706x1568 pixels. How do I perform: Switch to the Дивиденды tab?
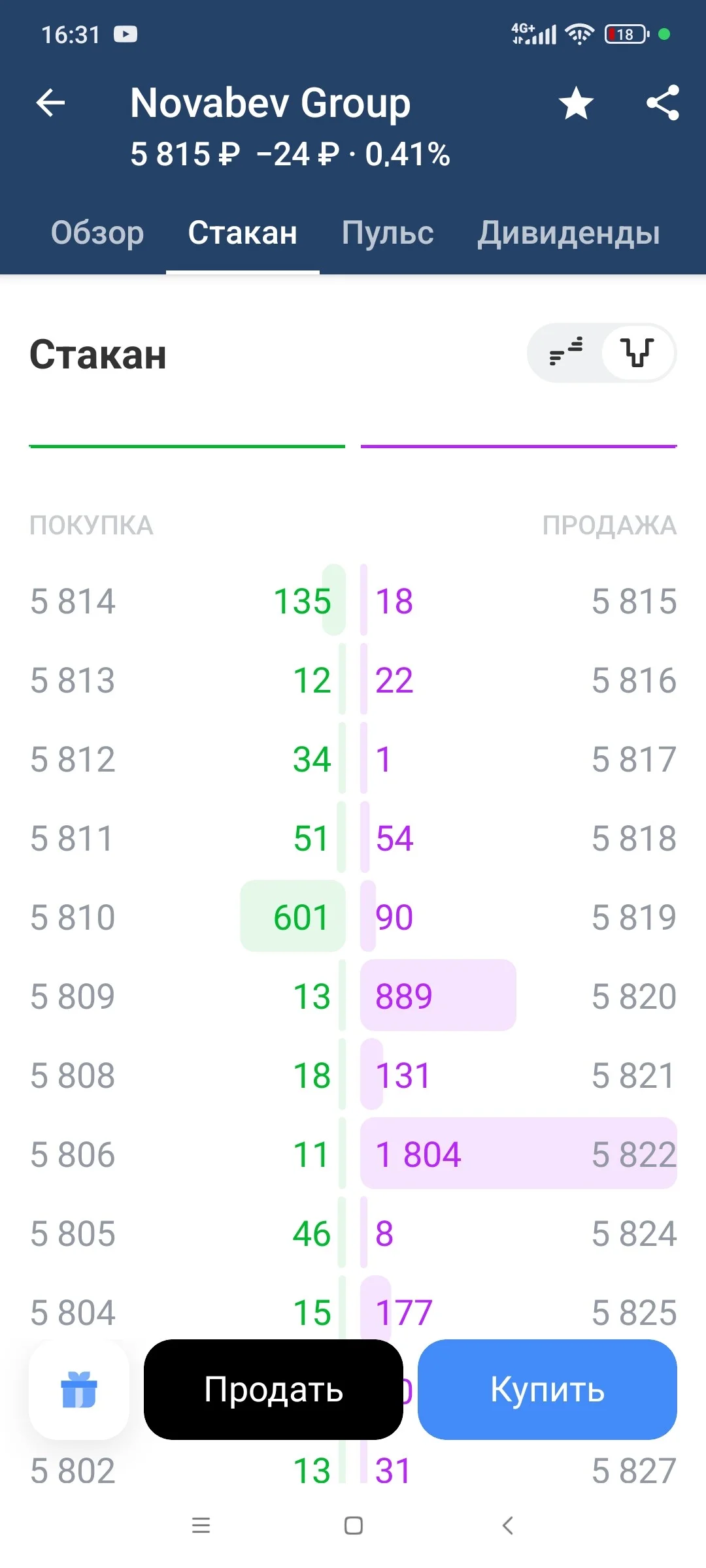569,233
